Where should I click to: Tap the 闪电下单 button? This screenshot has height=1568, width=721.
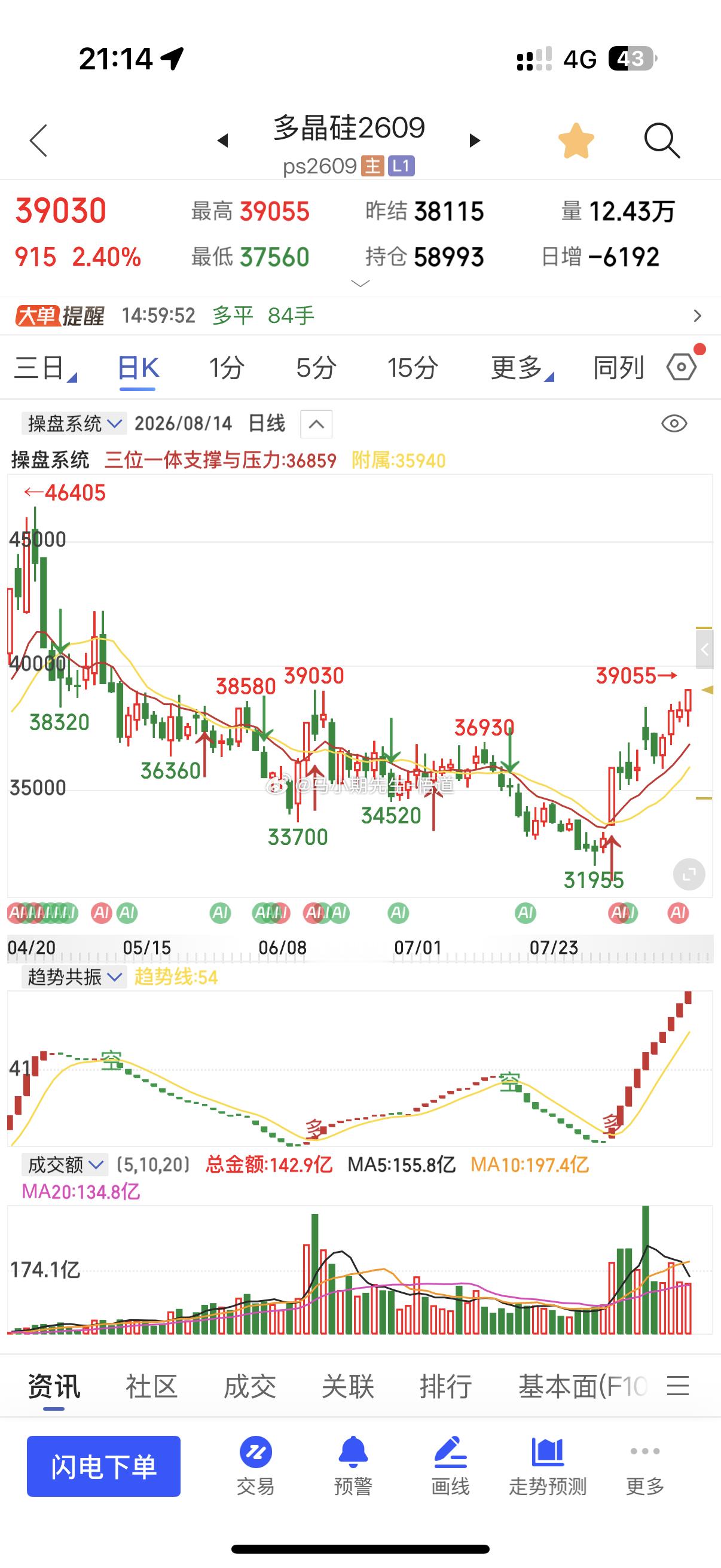pyautogui.click(x=103, y=1466)
